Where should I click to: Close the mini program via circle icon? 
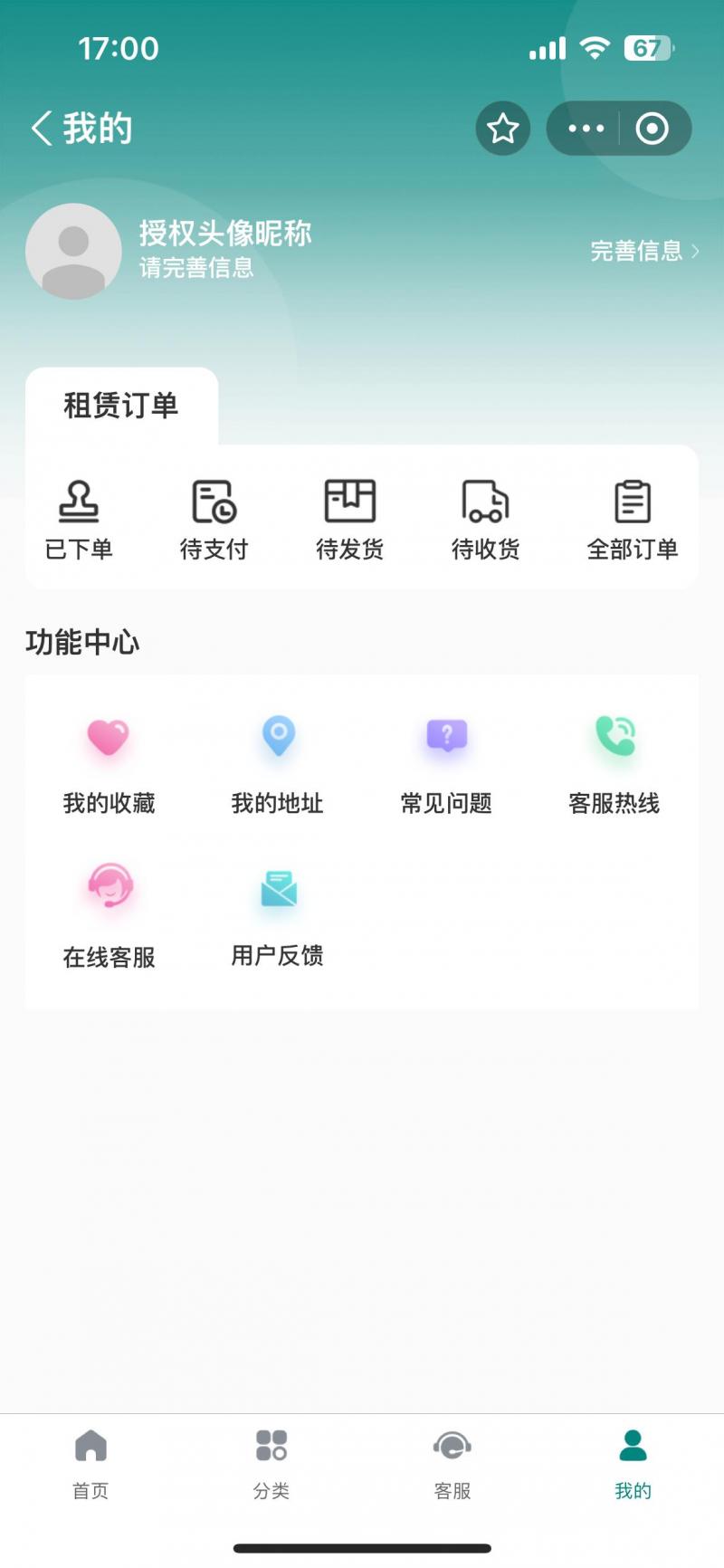(x=652, y=129)
